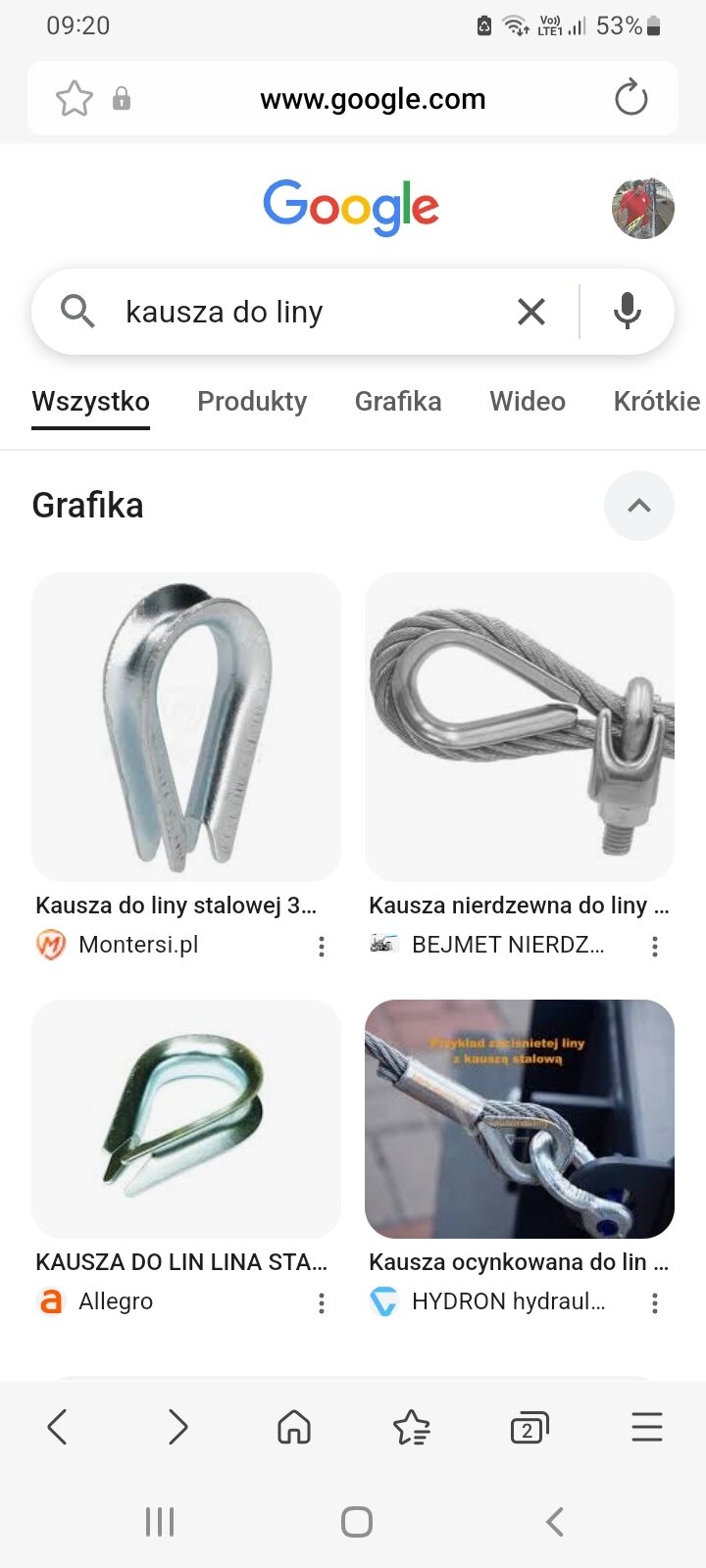Open the BEJMET stainless kausza image
This screenshot has height=1568, width=706.
point(520,726)
